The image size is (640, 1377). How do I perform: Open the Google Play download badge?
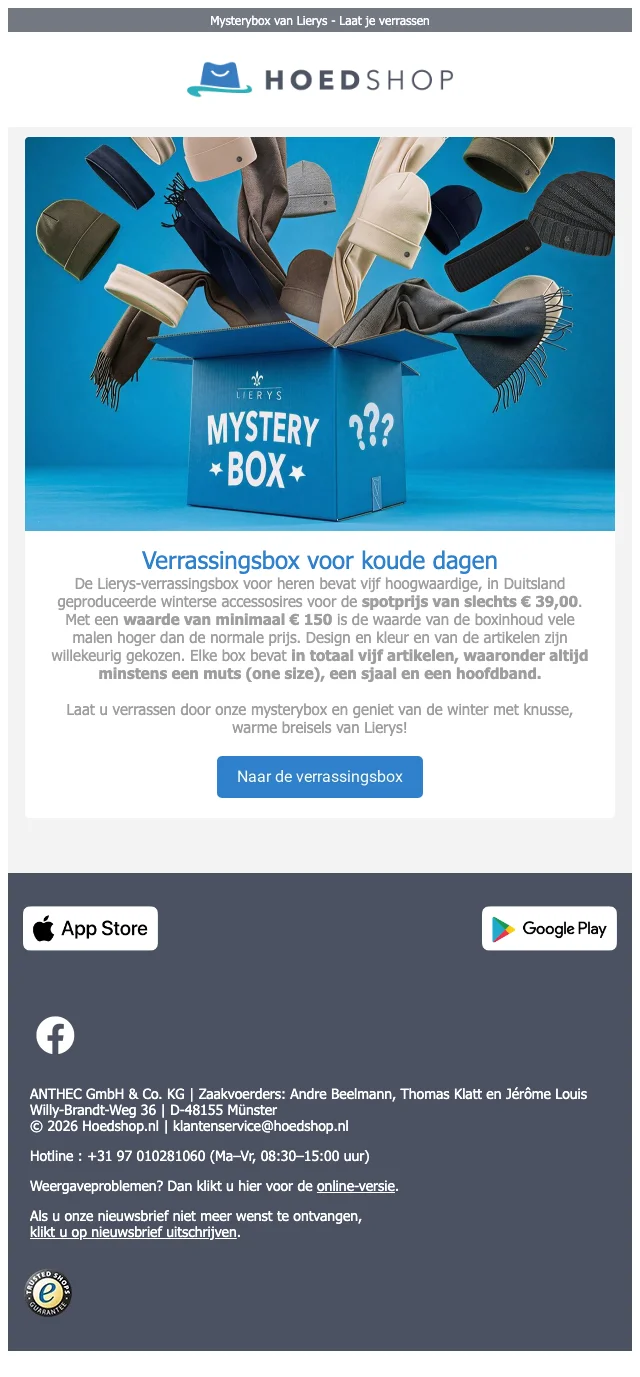click(549, 928)
